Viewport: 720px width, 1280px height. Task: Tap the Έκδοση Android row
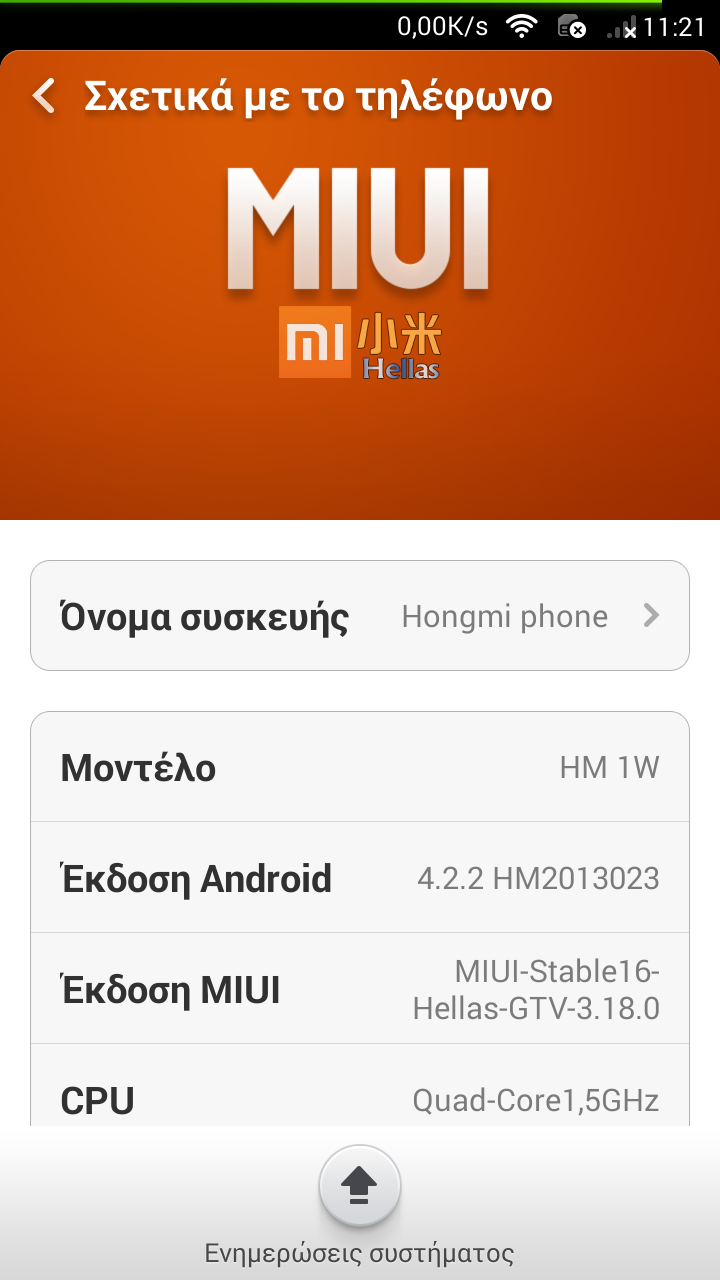360,878
